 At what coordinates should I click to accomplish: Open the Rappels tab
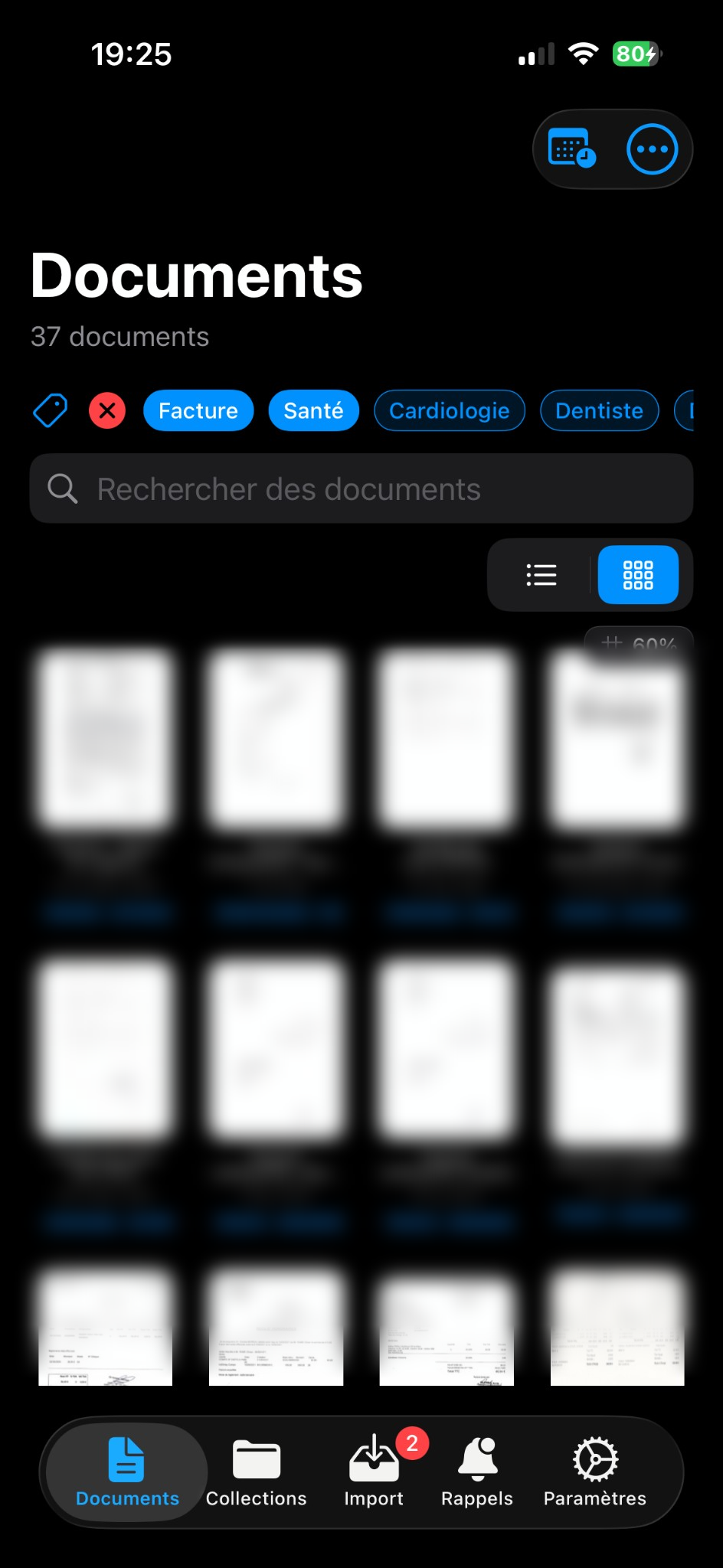pos(476,1472)
